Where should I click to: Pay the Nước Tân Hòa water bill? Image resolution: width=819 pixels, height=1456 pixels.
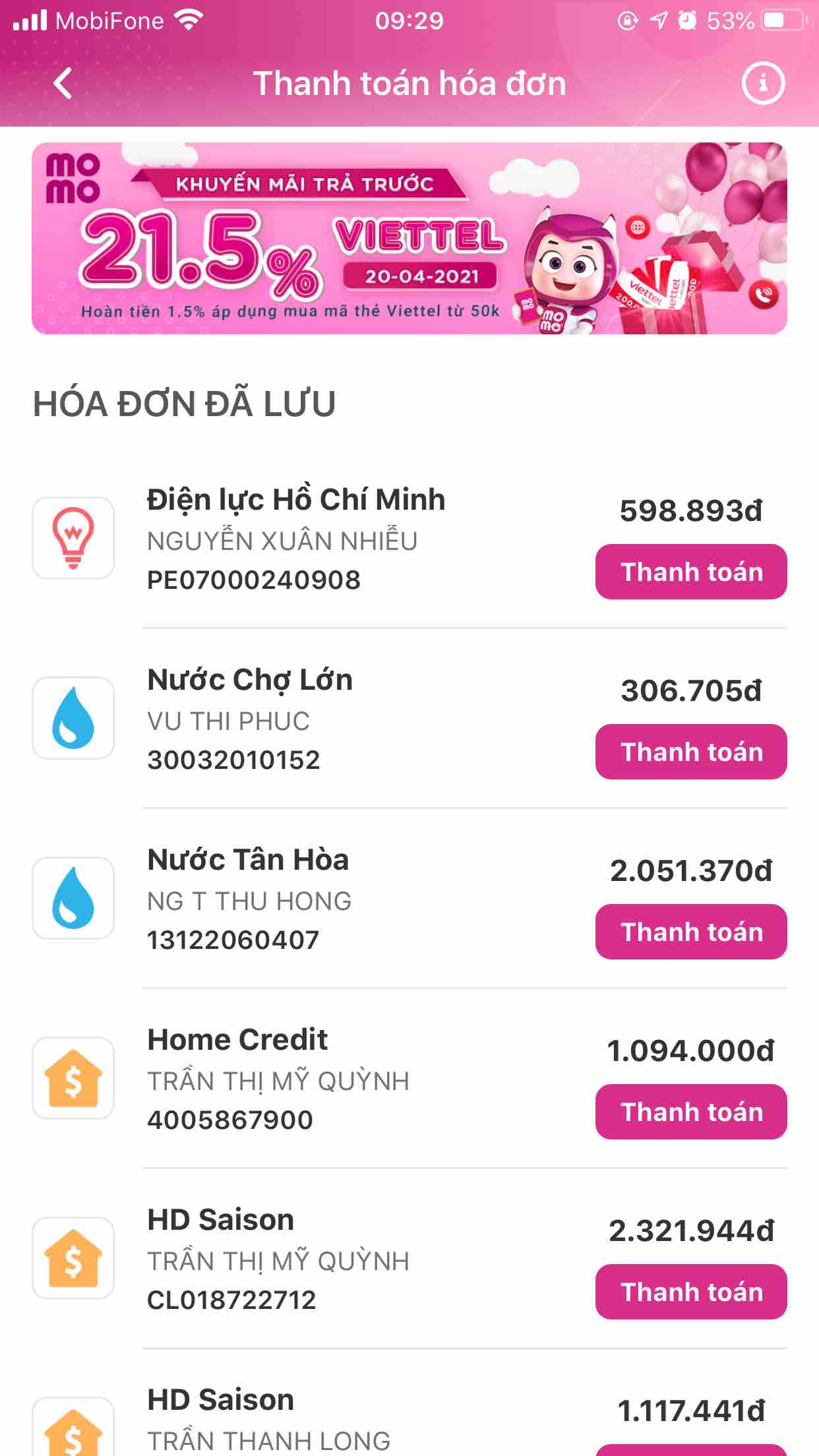[690, 932]
